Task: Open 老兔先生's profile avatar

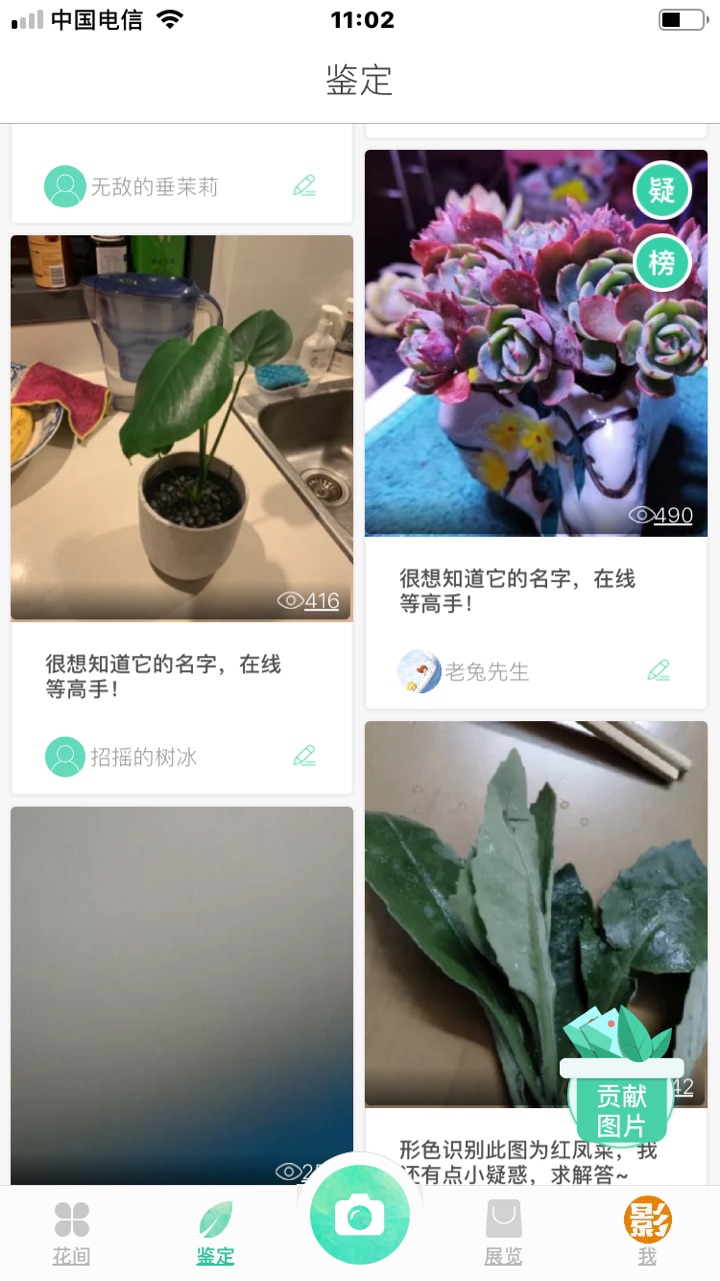Action: pos(420,671)
